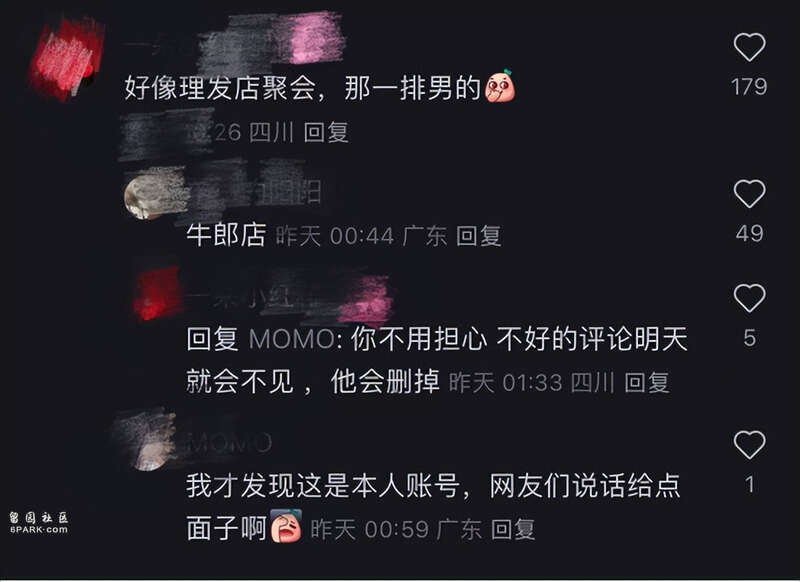The width and height of the screenshot is (800, 582).
Task: Open the avatar of the 牛郎店 commenter
Action: coord(146,196)
